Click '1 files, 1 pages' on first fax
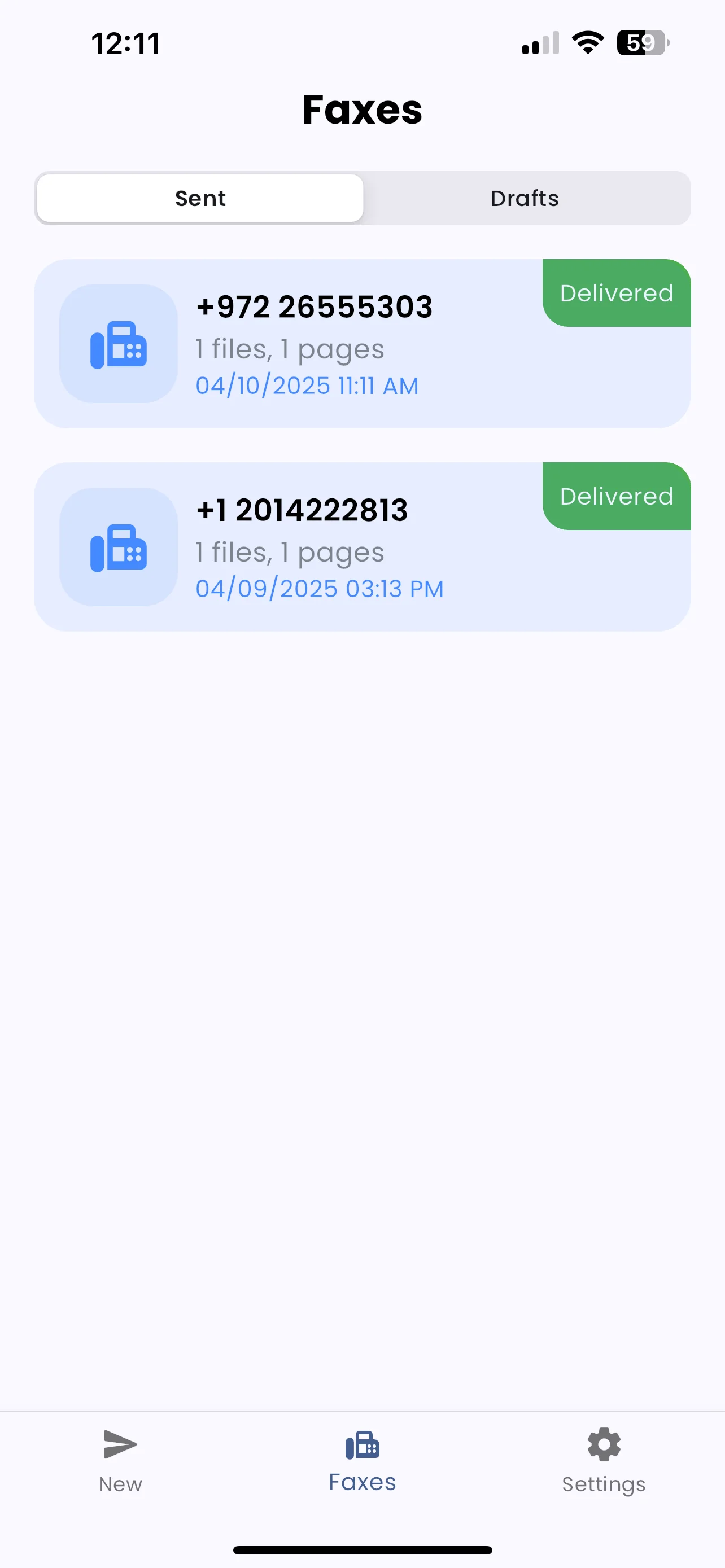This screenshot has width=725, height=1568. pos(289,349)
